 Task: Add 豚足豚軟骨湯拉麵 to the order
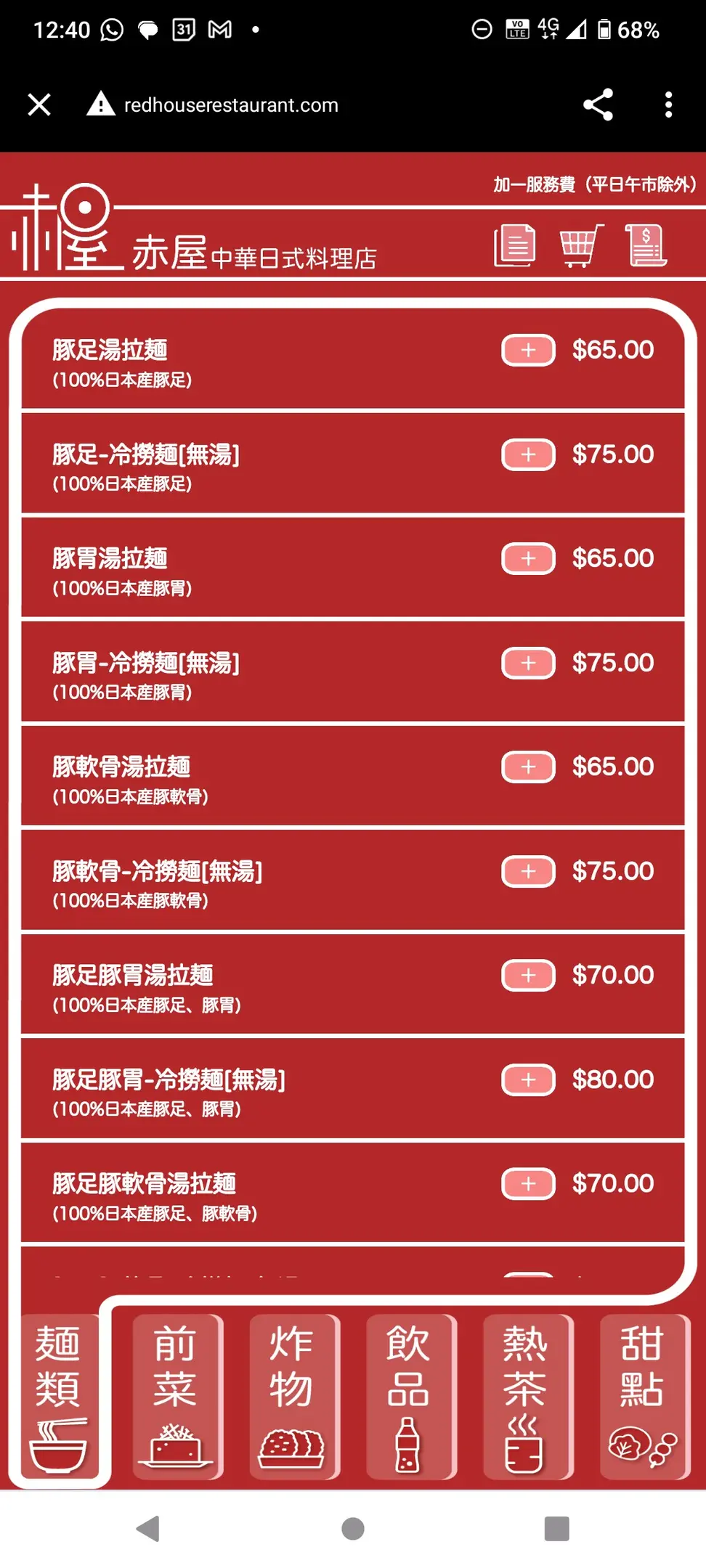528,1184
